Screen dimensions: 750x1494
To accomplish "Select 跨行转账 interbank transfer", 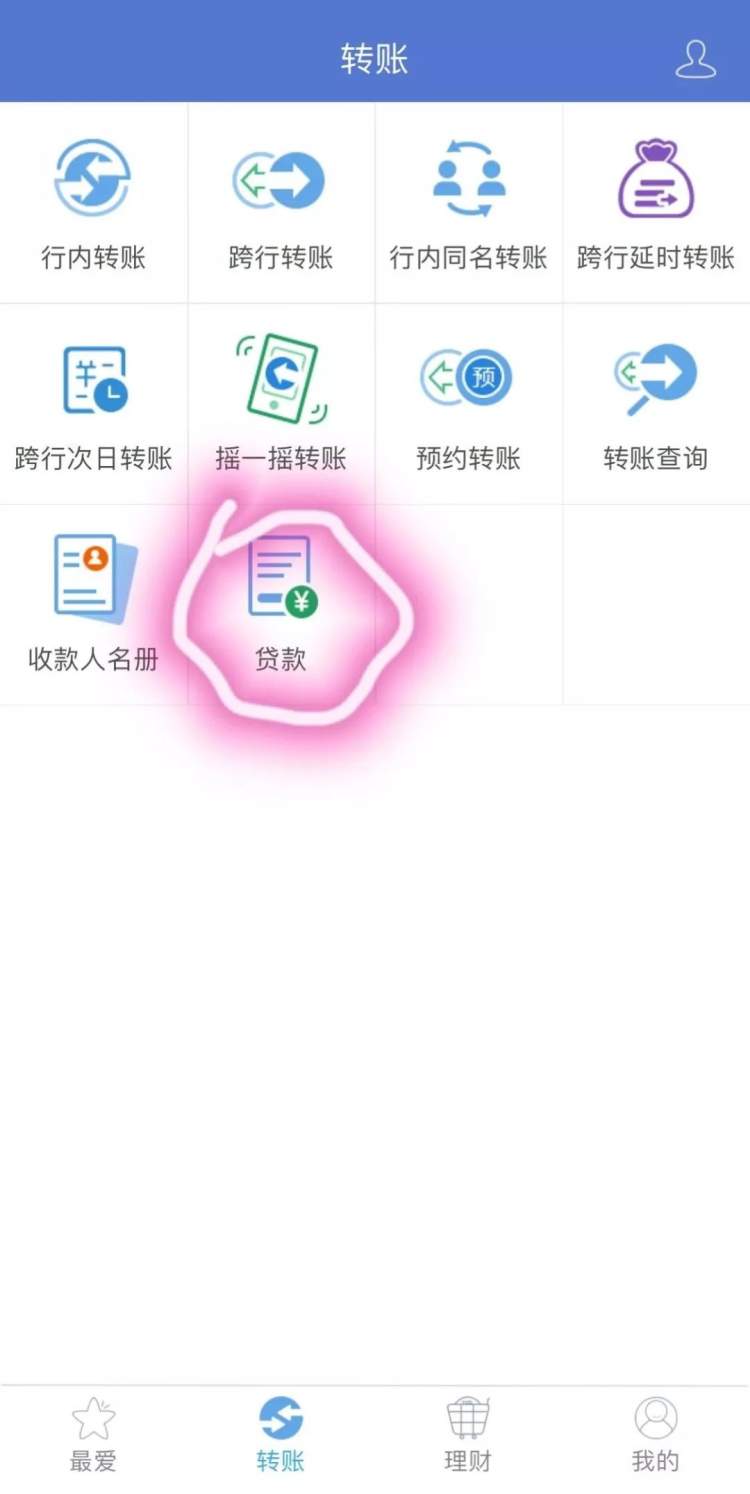I will (280, 203).
